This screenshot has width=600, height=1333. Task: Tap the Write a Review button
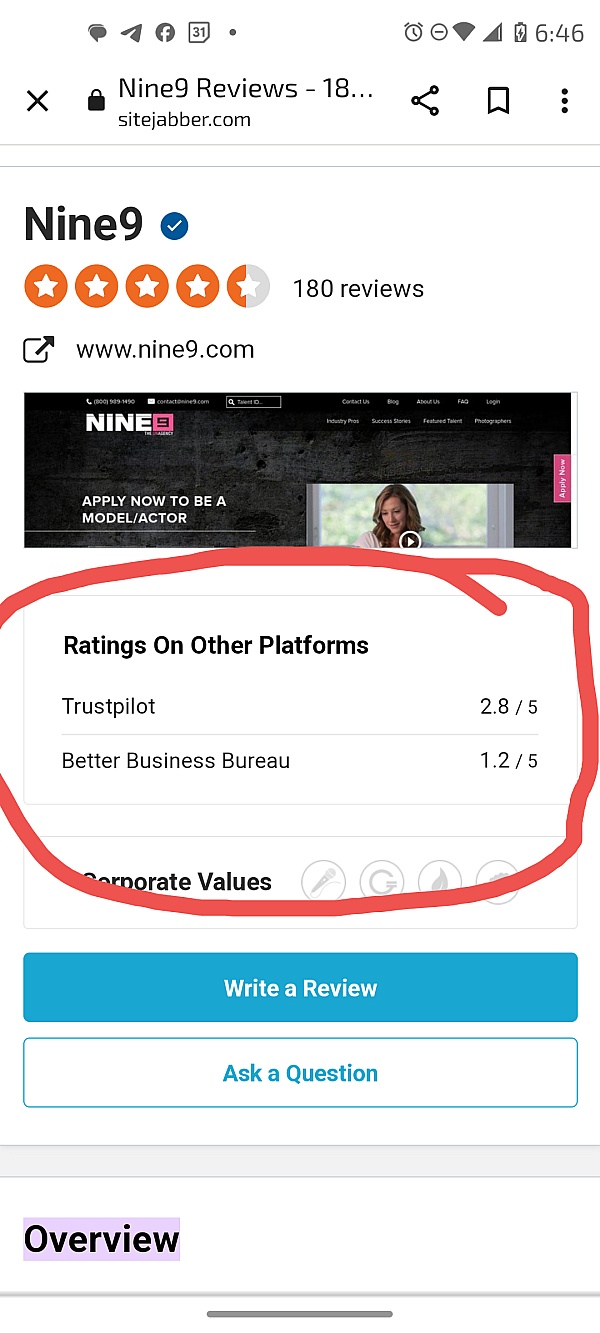[300, 988]
